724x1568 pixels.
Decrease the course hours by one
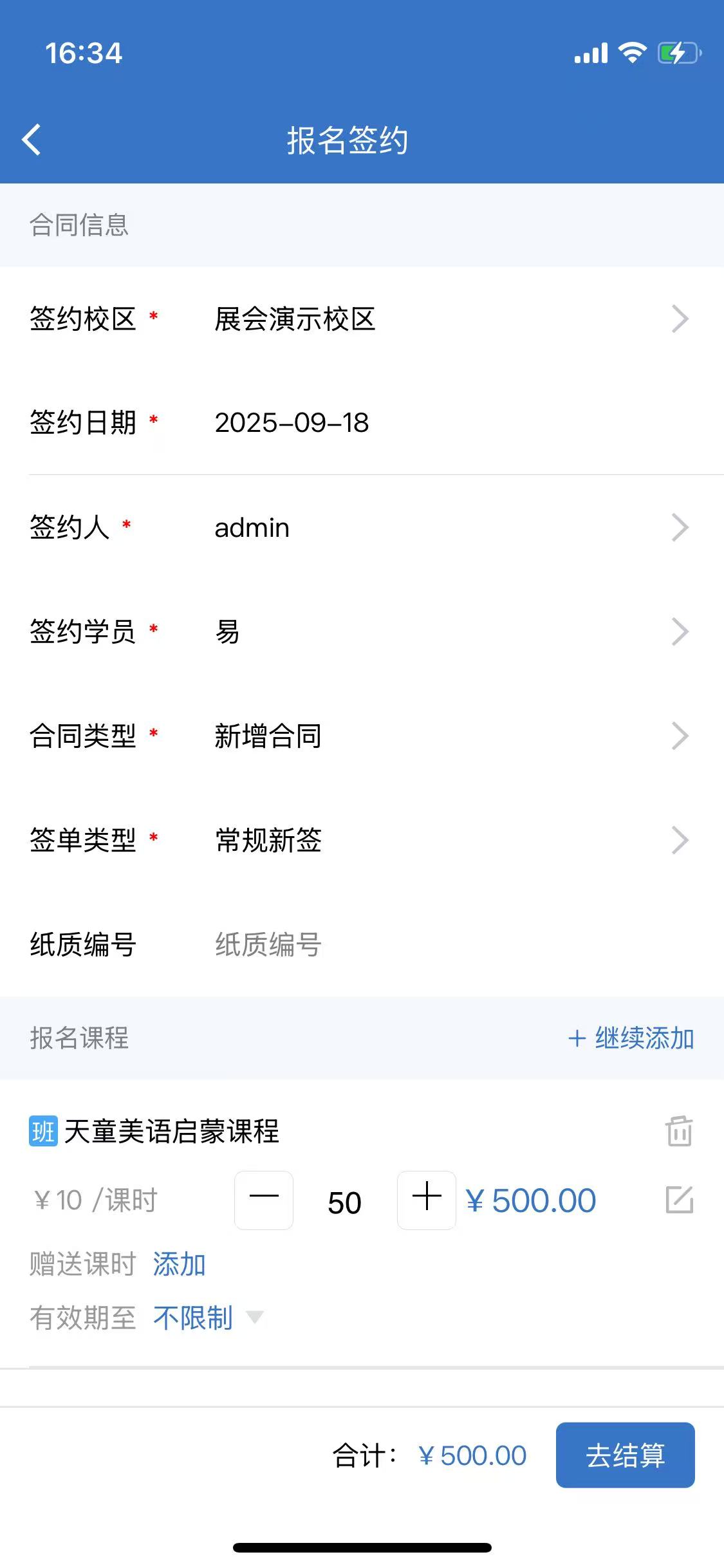point(264,1200)
